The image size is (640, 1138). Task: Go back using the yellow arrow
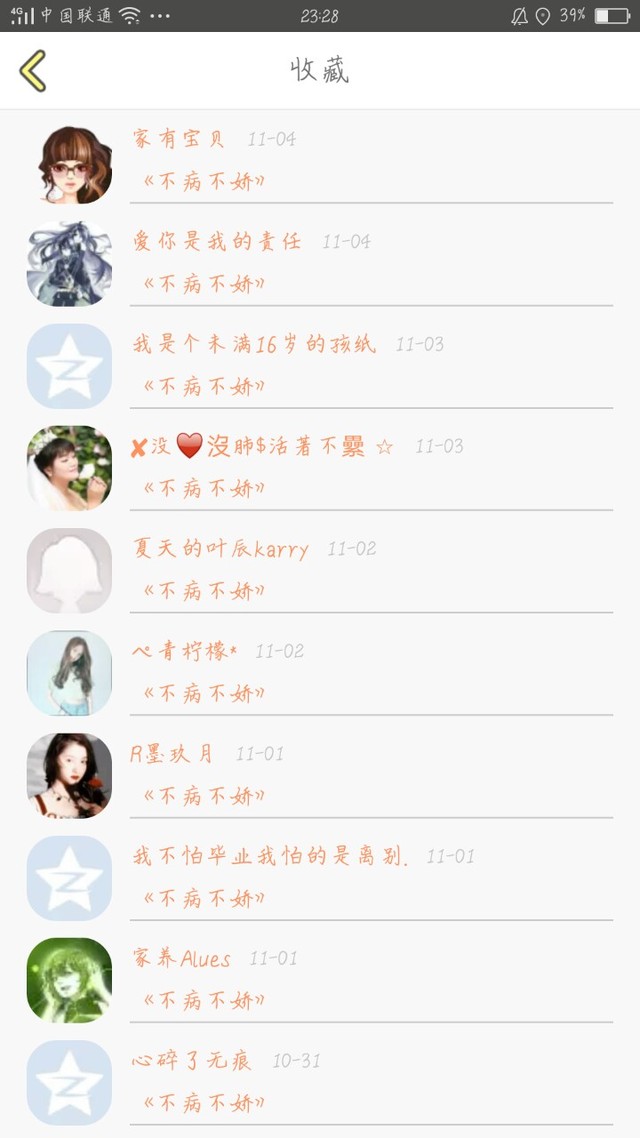tap(33, 70)
